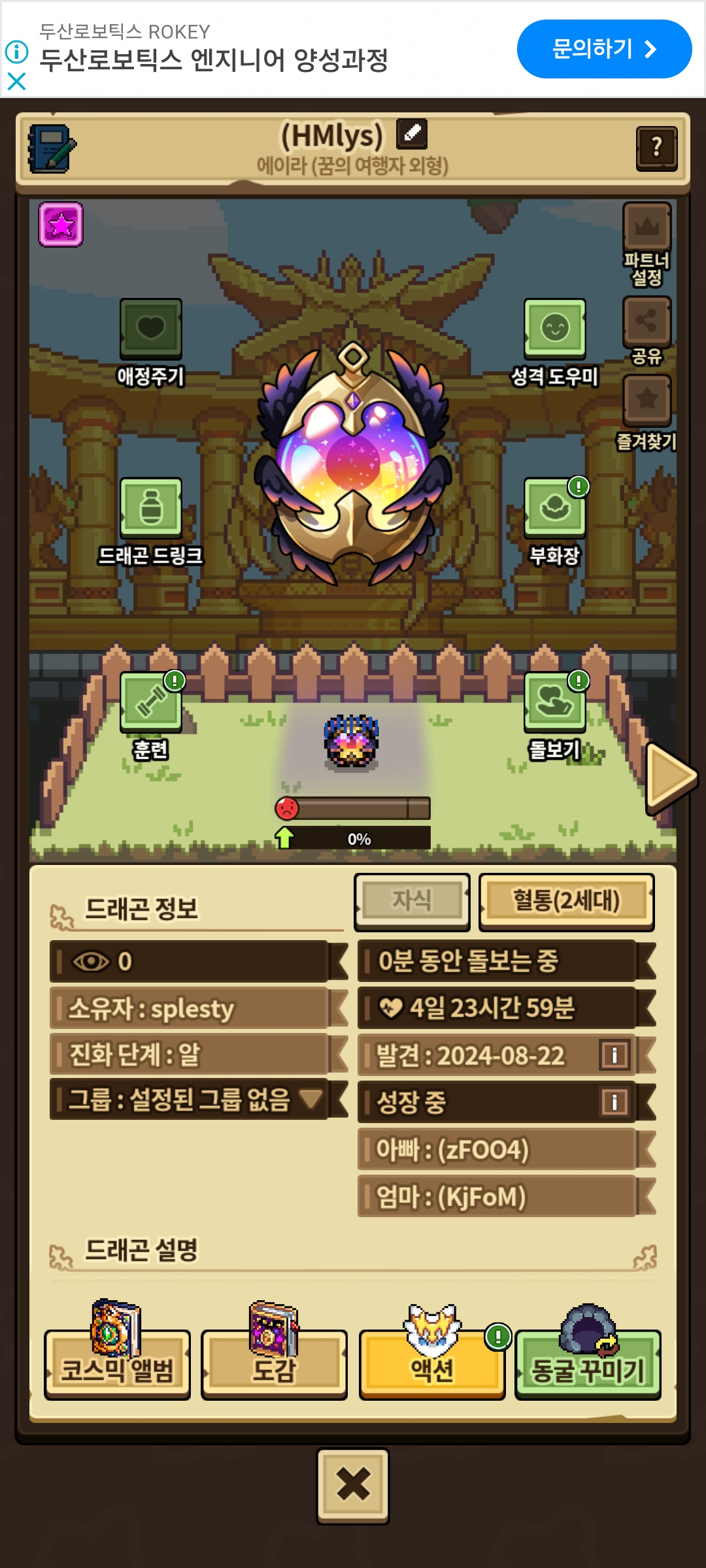The width and height of the screenshot is (706, 1568).
Task: Go to next dragon with arrow
Action: pyautogui.click(x=670, y=777)
